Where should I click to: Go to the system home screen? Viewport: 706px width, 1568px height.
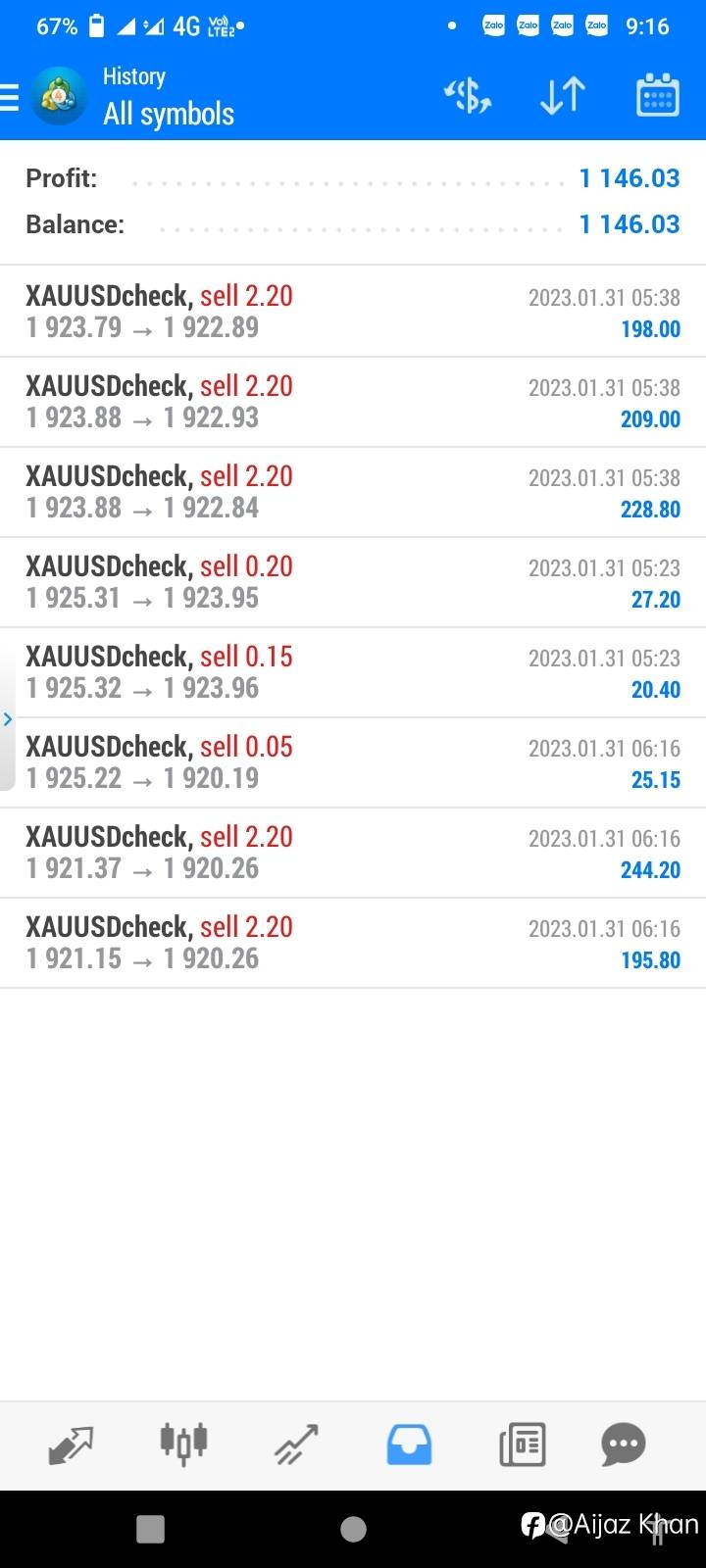pyautogui.click(x=353, y=1529)
